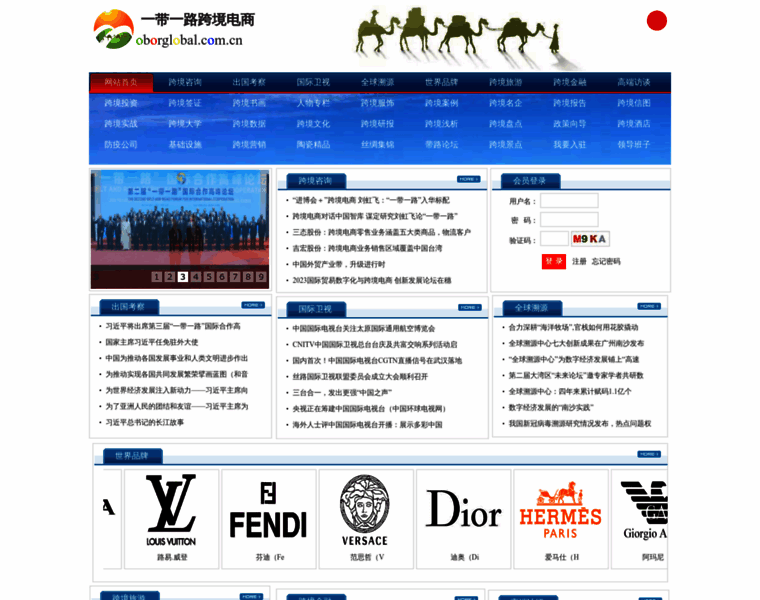Open the 网站首页 navigation tab
This screenshot has height=600, width=760.
point(121,82)
